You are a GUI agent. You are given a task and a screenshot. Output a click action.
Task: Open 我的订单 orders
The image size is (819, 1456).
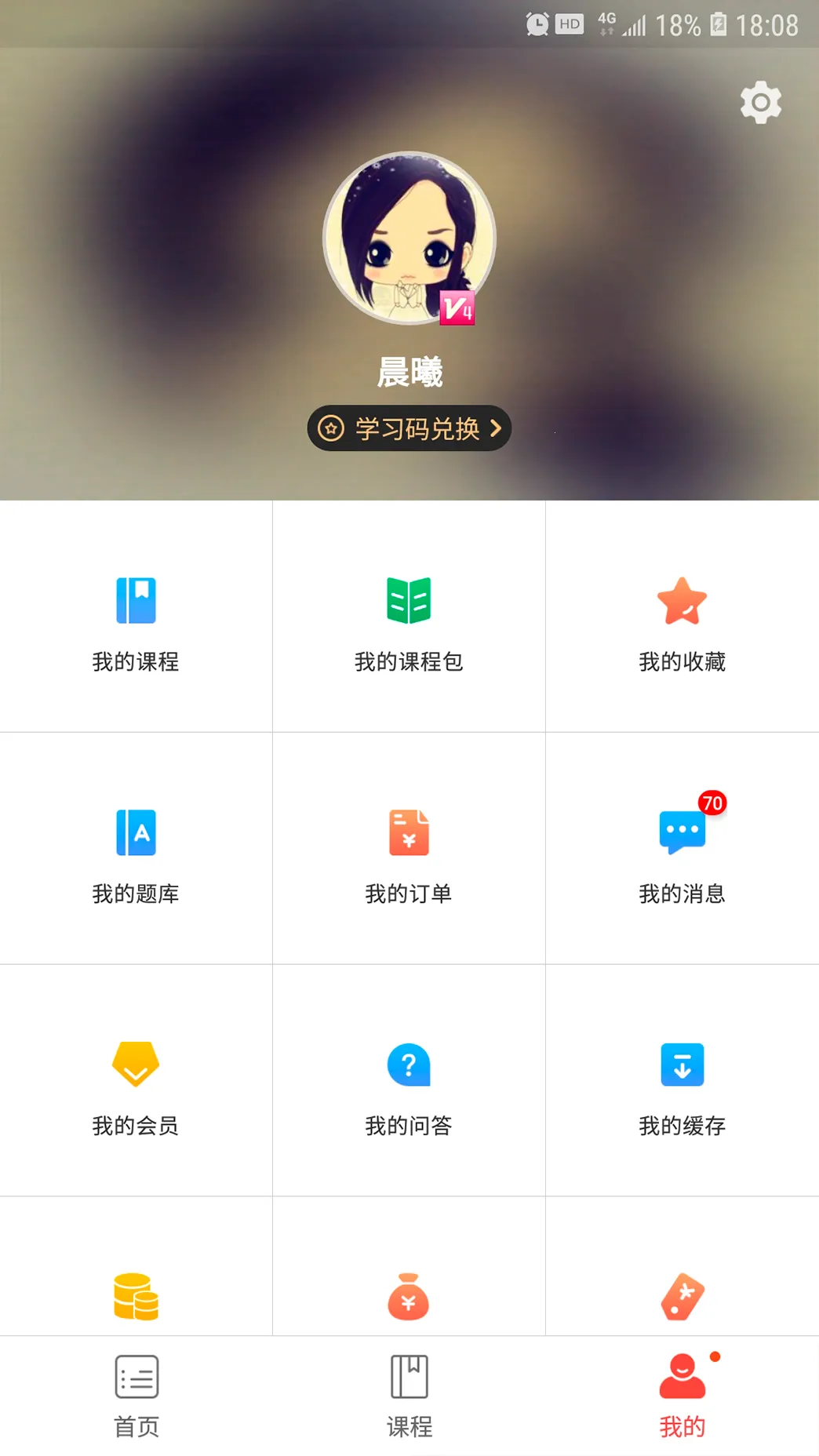tap(408, 853)
